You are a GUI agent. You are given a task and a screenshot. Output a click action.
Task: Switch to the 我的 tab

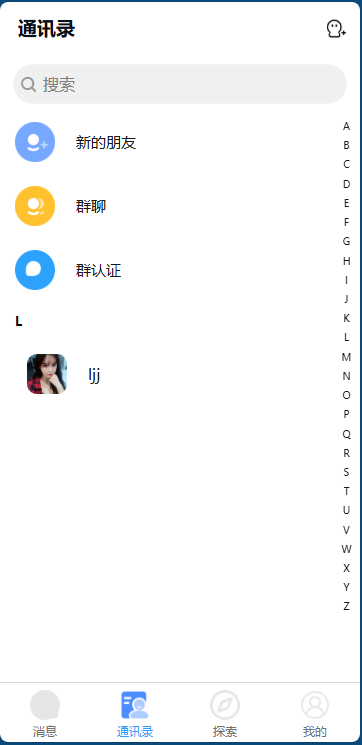(x=314, y=714)
